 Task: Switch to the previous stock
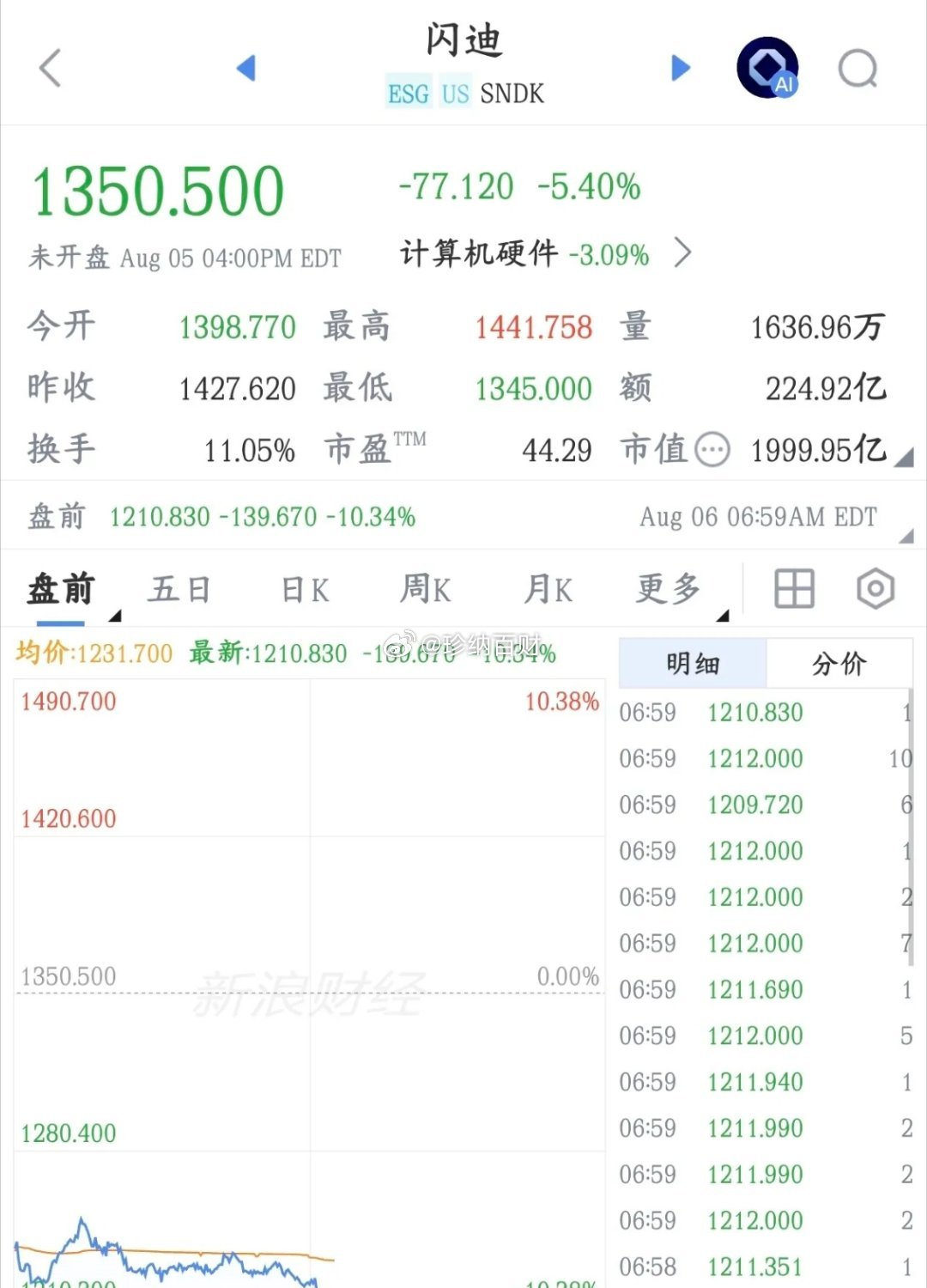[246, 68]
